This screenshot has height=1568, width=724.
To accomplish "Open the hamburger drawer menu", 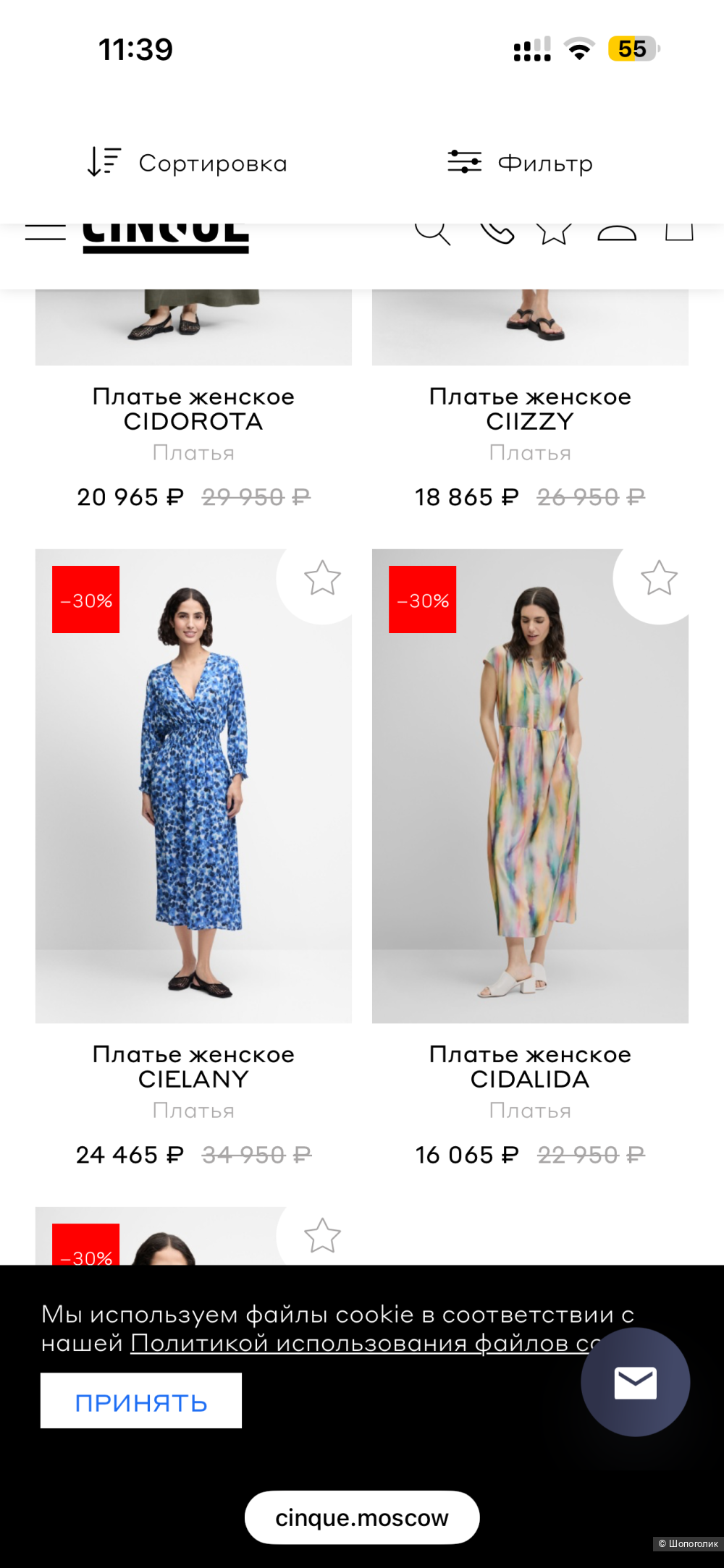I will 45,232.
